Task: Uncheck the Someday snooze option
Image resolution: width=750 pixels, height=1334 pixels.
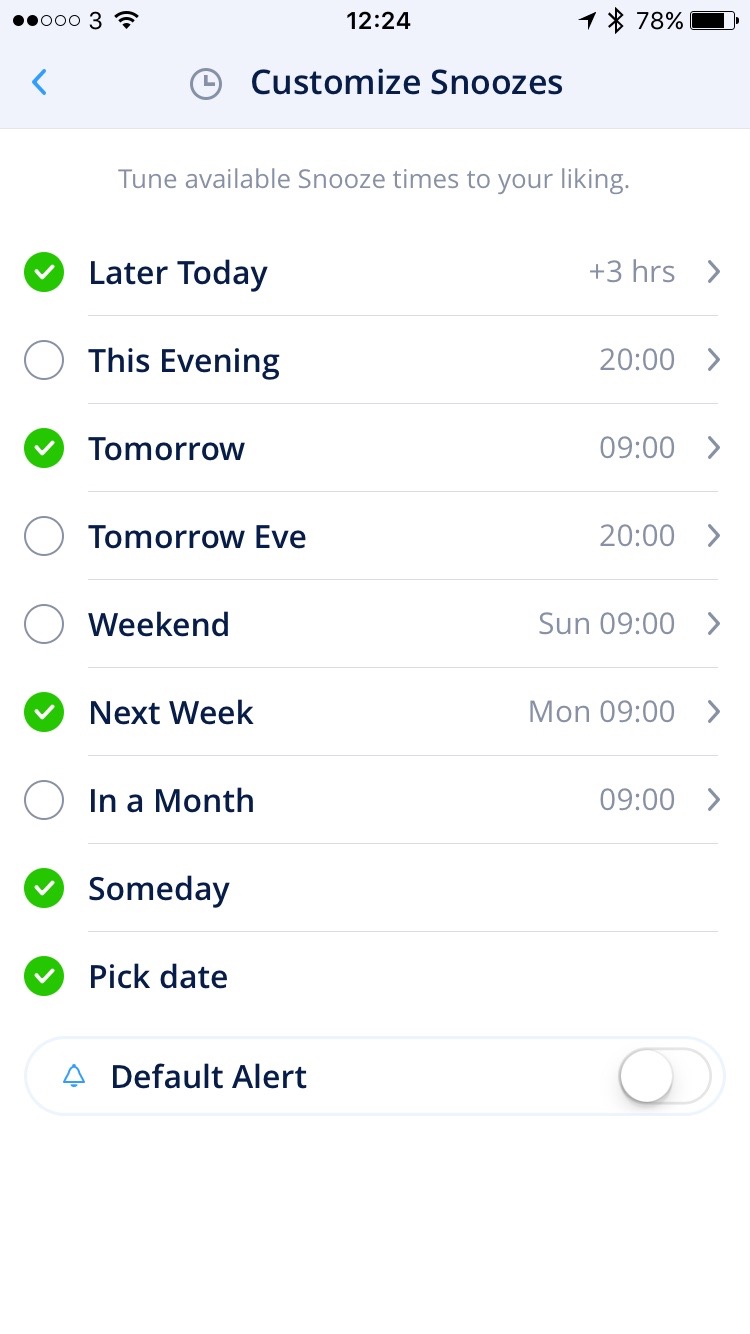Action: click(x=44, y=887)
